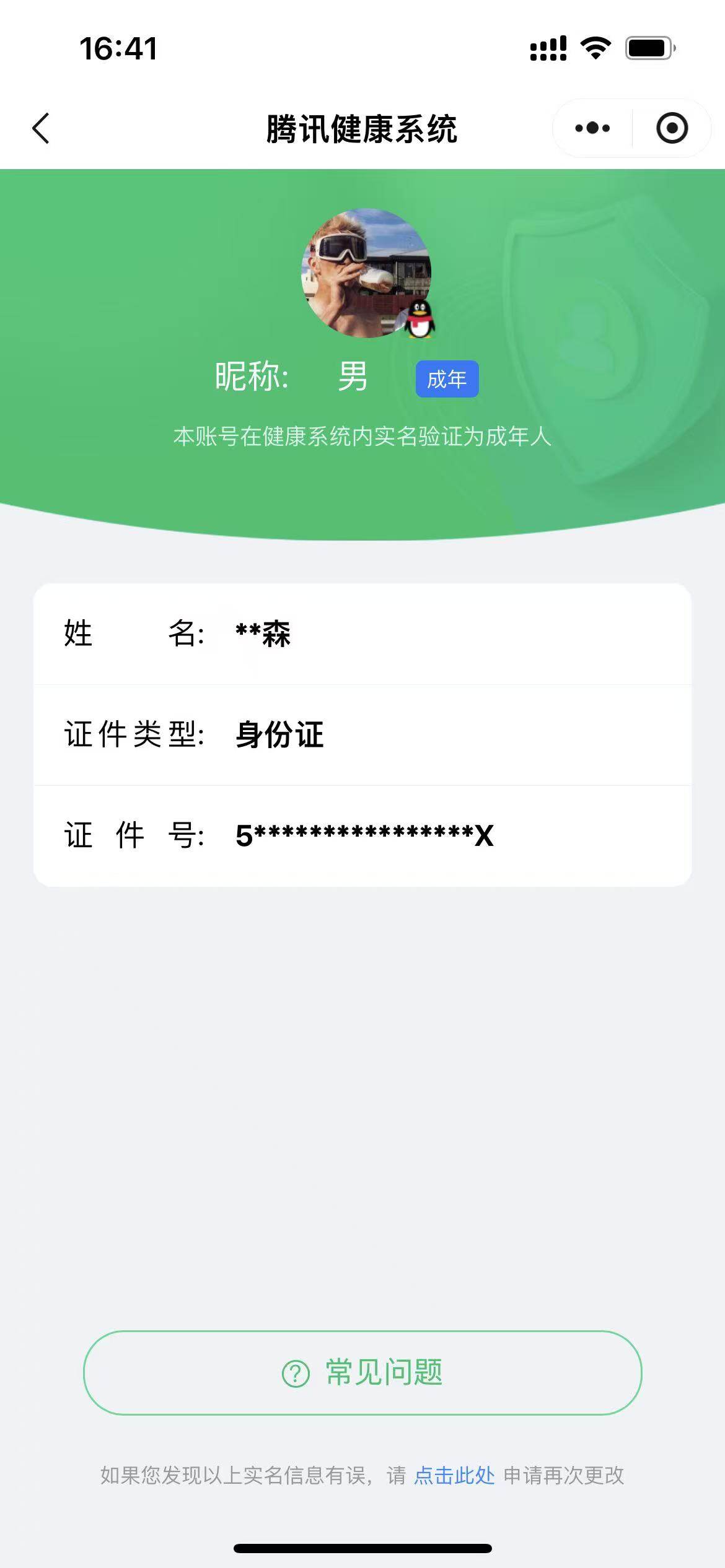Select the 成年 adult status badge
Viewport: 725px width, 1568px height.
coord(448,380)
